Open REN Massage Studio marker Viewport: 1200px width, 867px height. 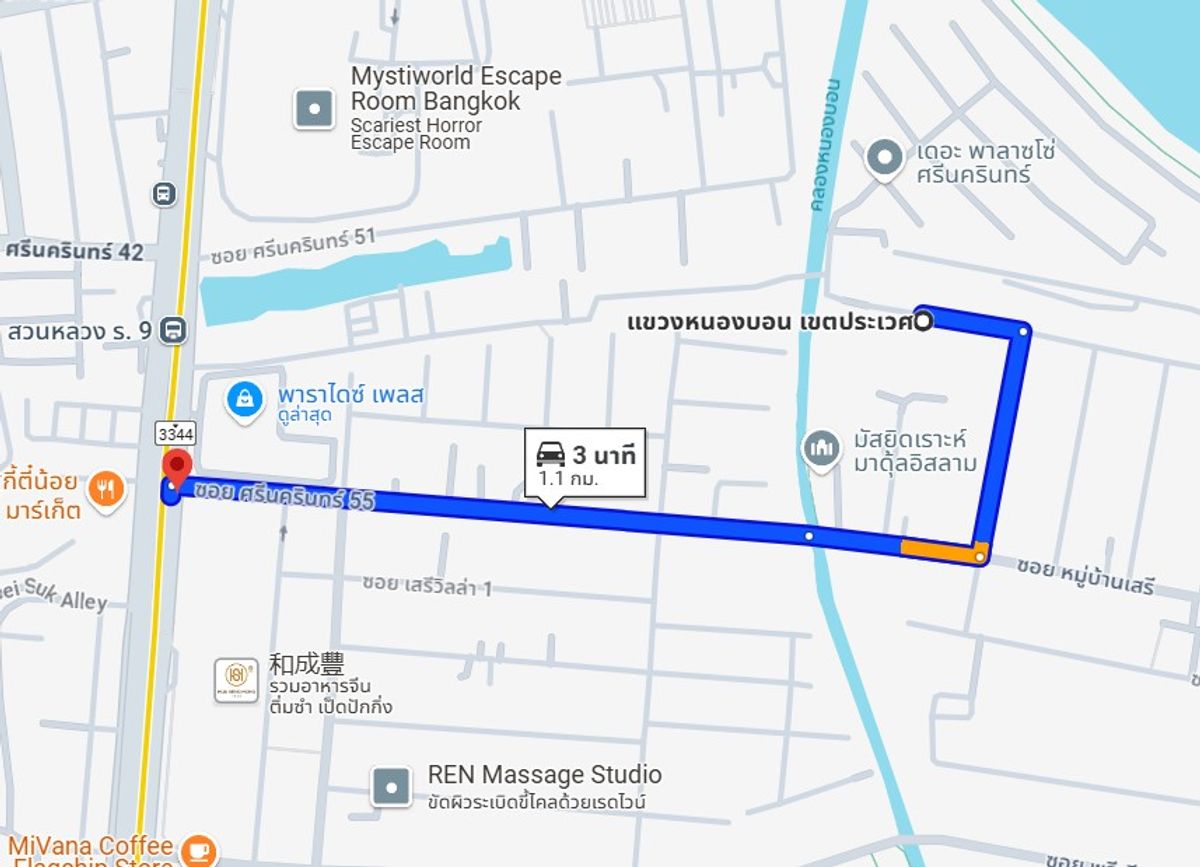[x=390, y=787]
